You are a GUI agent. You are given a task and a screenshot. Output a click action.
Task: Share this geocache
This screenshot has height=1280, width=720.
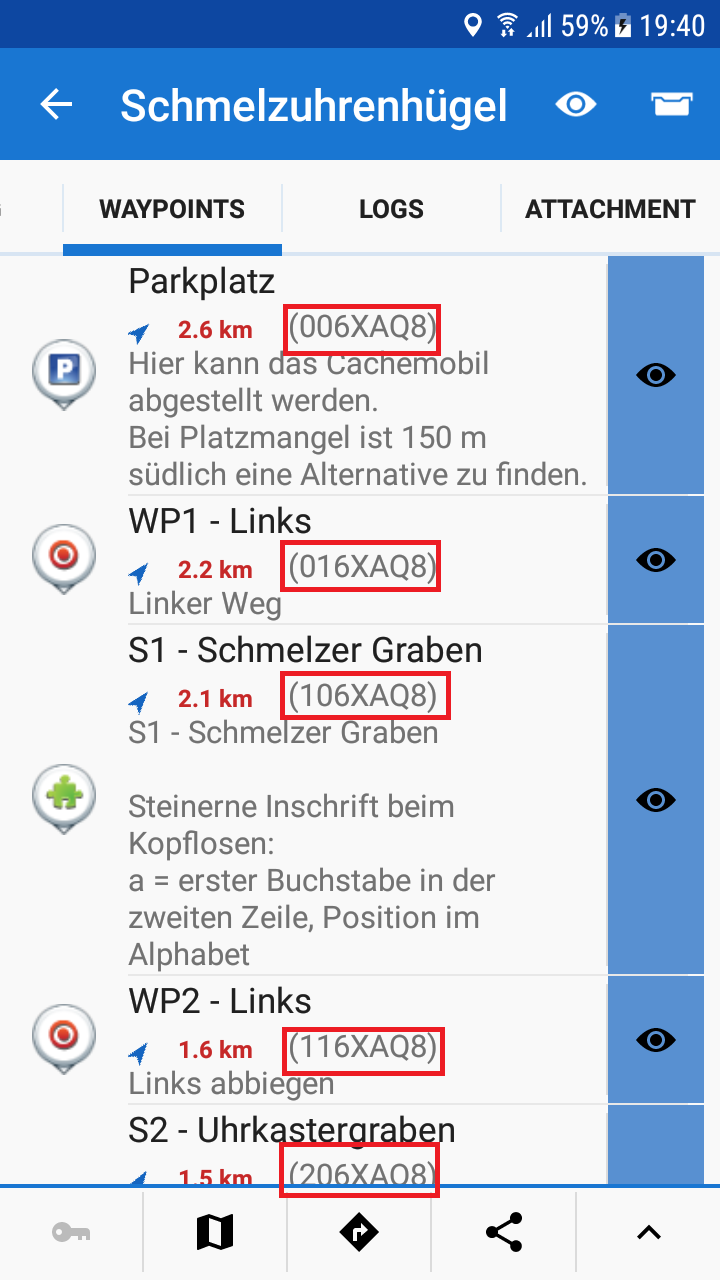pos(503,1232)
